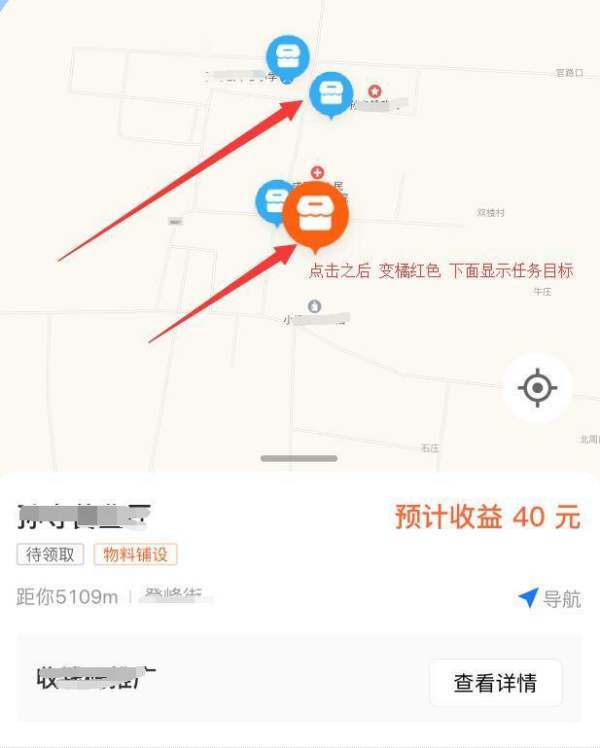
Task: Tap the orange selected task marker
Action: tap(316, 215)
